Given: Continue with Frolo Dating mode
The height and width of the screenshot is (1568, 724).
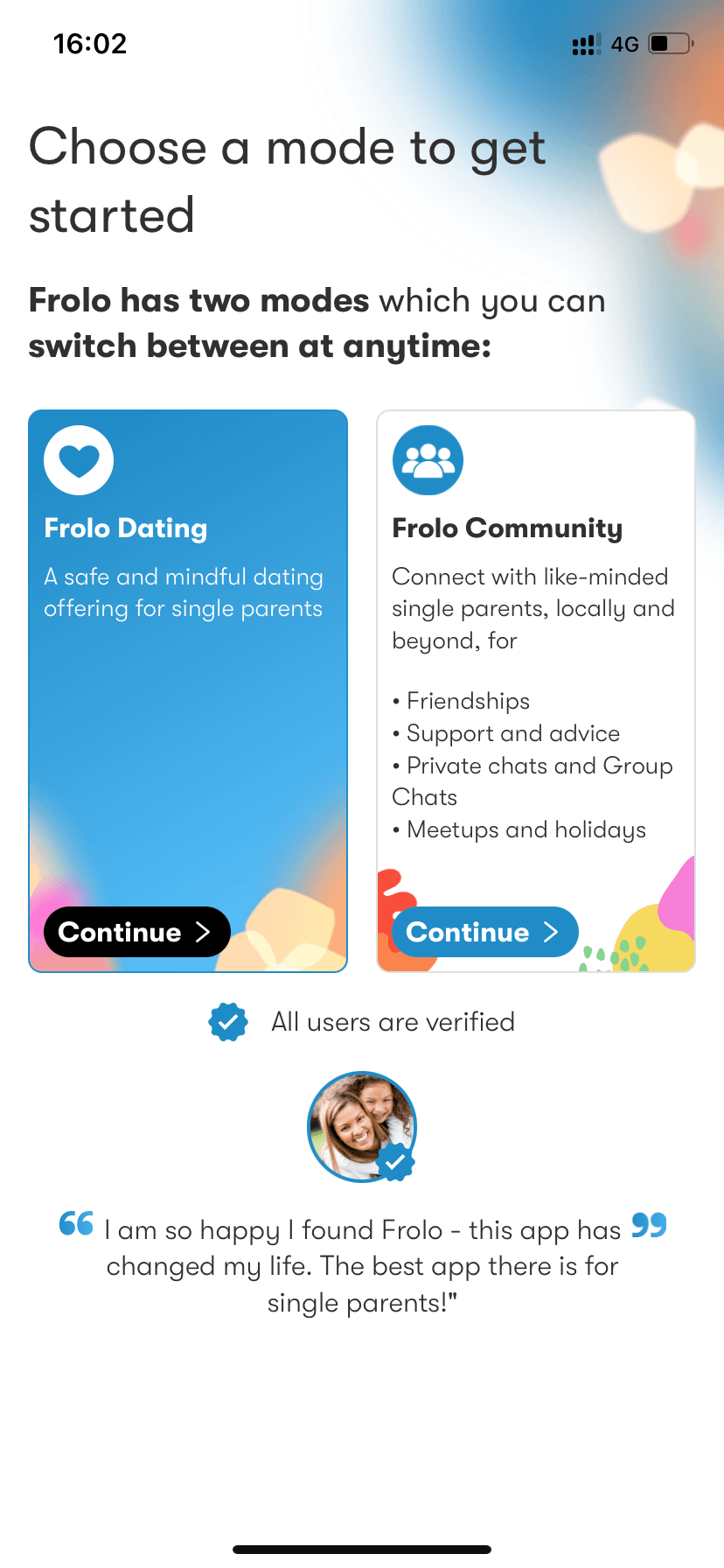Looking at the screenshot, I should [x=136, y=932].
